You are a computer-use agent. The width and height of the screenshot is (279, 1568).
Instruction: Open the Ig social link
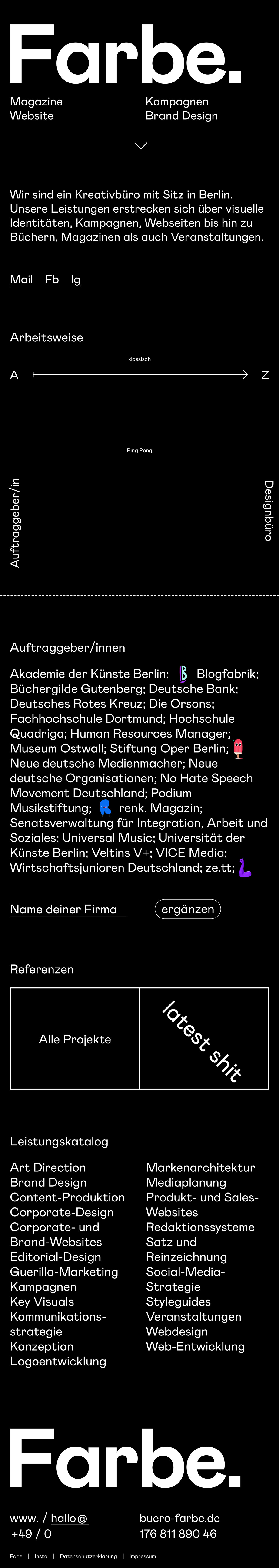pos(76,279)
